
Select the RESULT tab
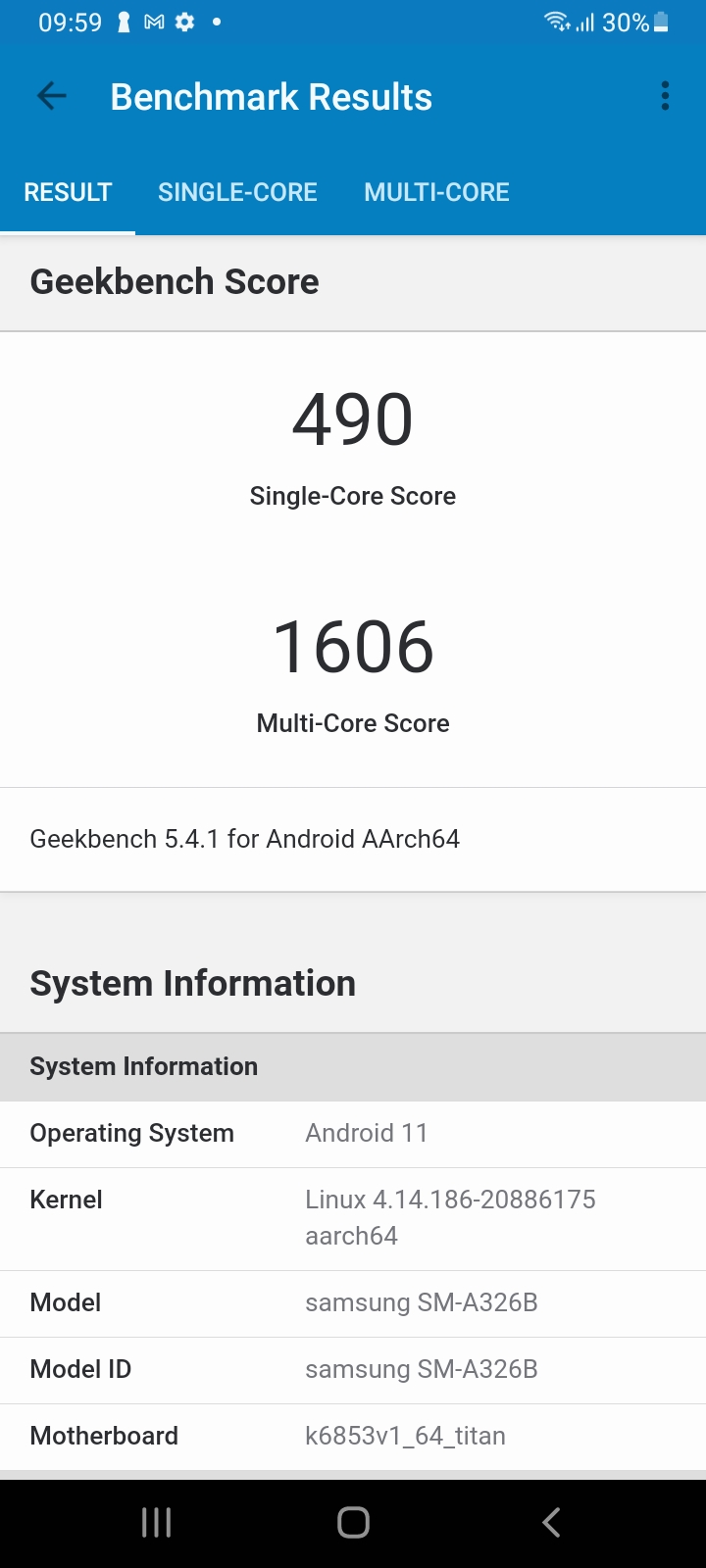68,192
